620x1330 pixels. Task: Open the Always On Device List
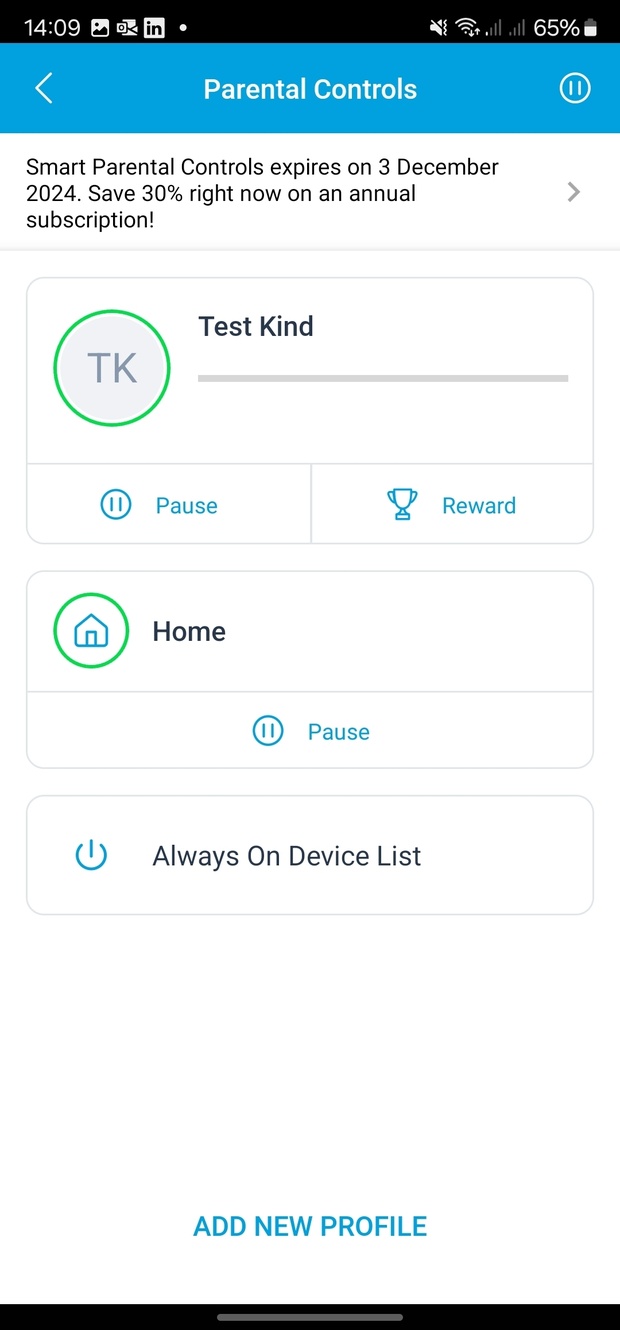(310, 856)
